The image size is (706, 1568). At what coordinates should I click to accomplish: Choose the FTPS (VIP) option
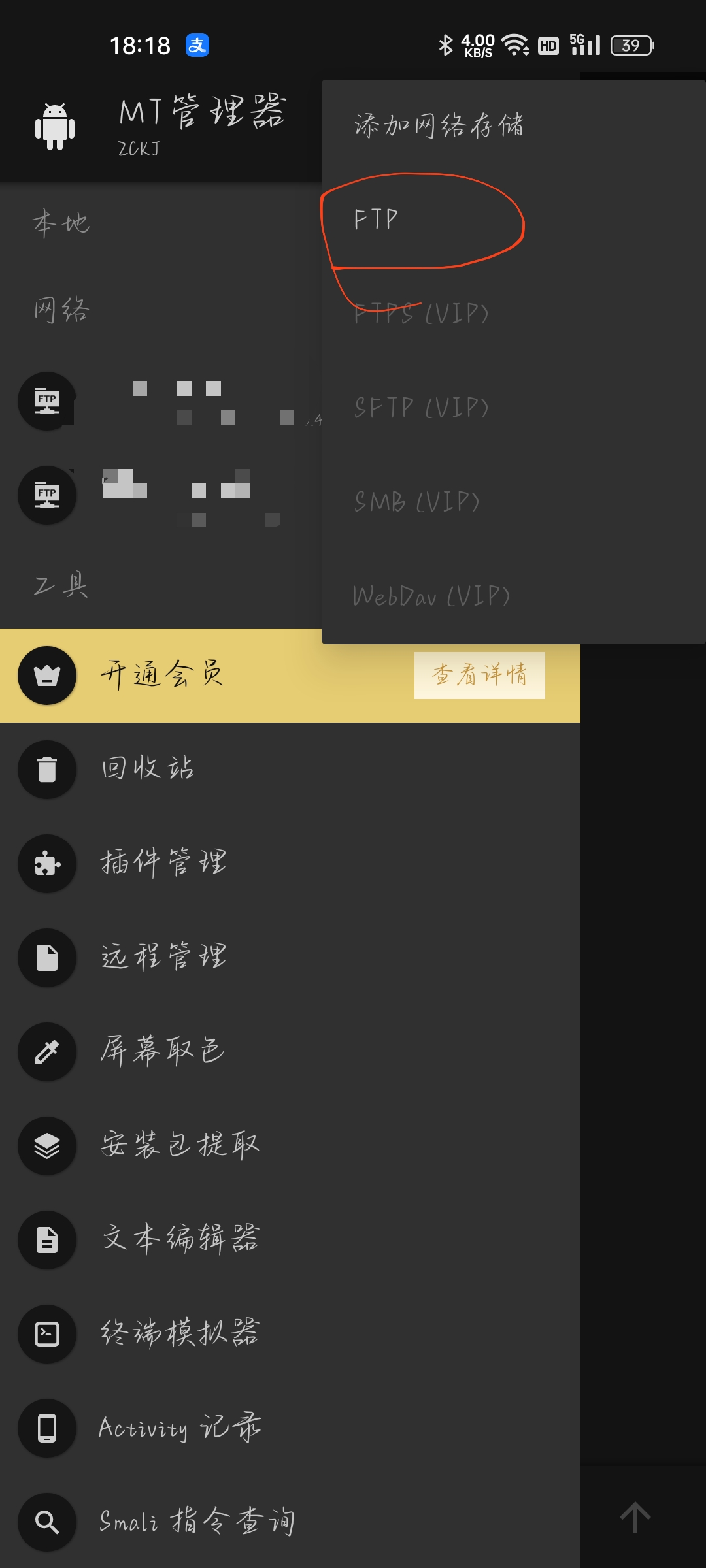tap(421, 314)
